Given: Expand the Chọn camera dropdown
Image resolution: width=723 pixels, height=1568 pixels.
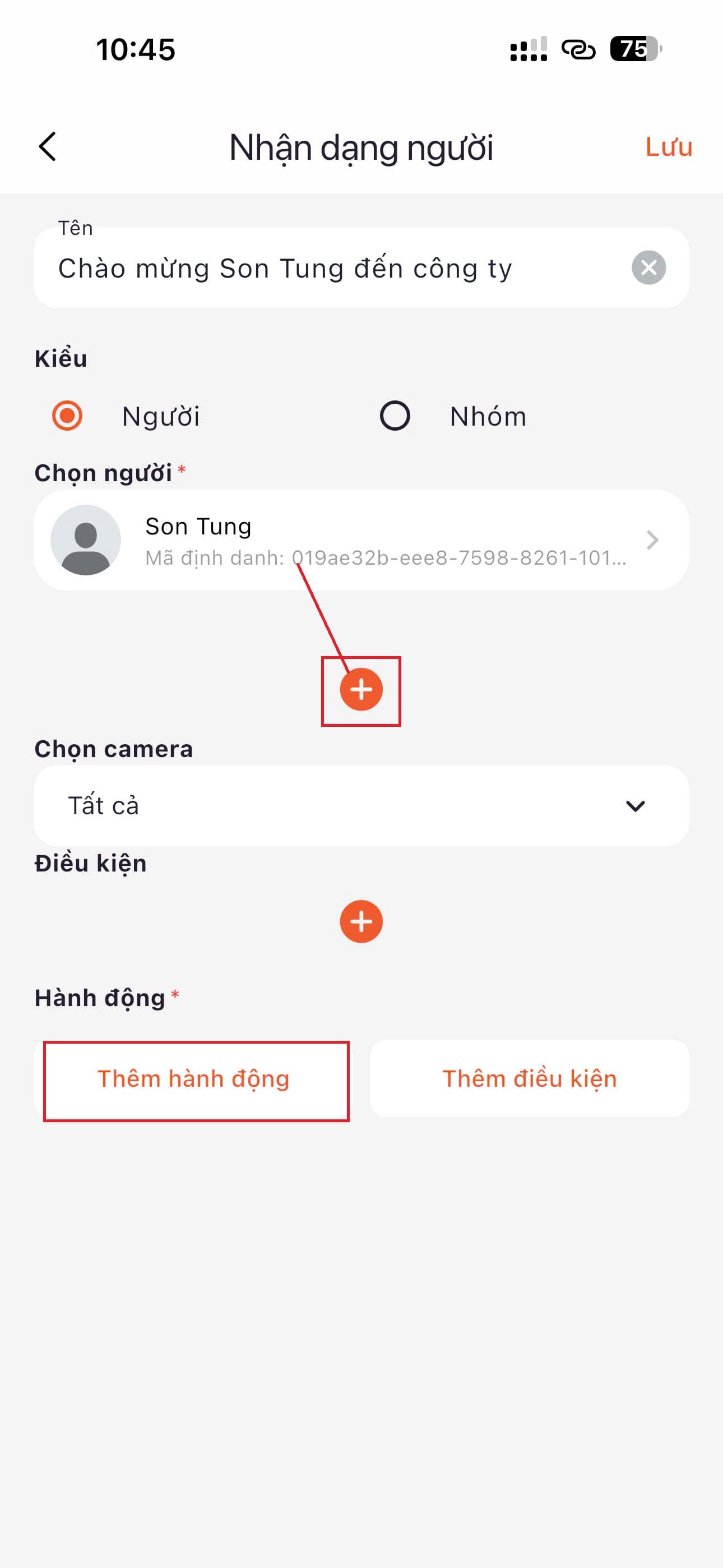Looking at the screenshot, I should 361,806.
